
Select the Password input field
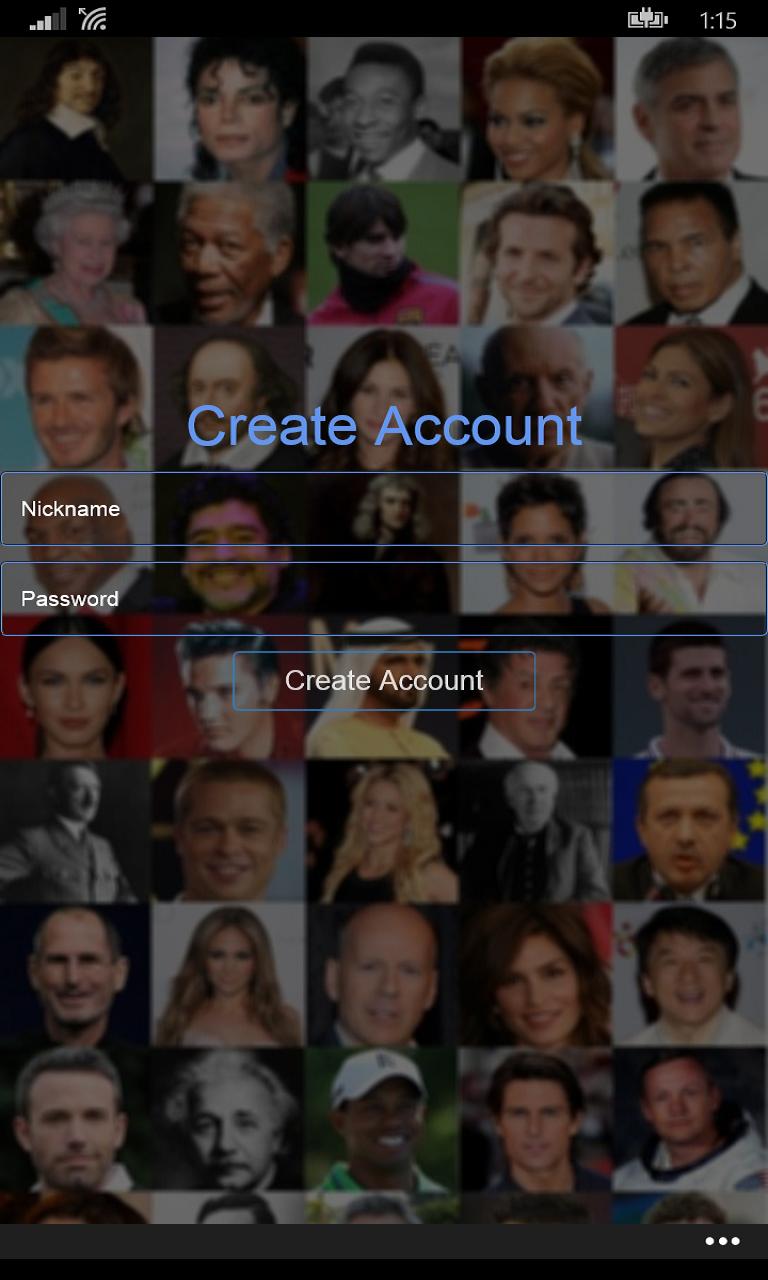(x=384, y=599)
